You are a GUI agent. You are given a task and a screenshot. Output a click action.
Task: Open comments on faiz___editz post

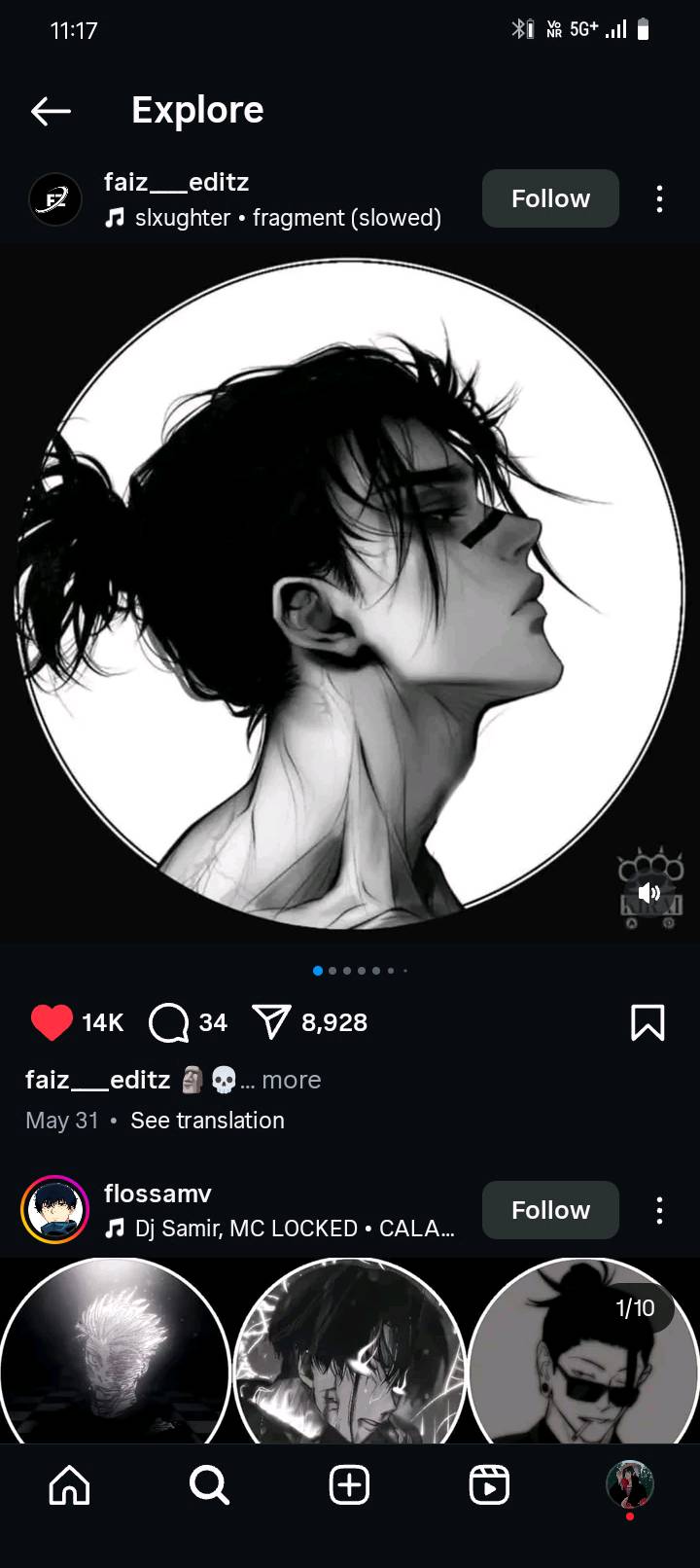[x=168, y=1022]
